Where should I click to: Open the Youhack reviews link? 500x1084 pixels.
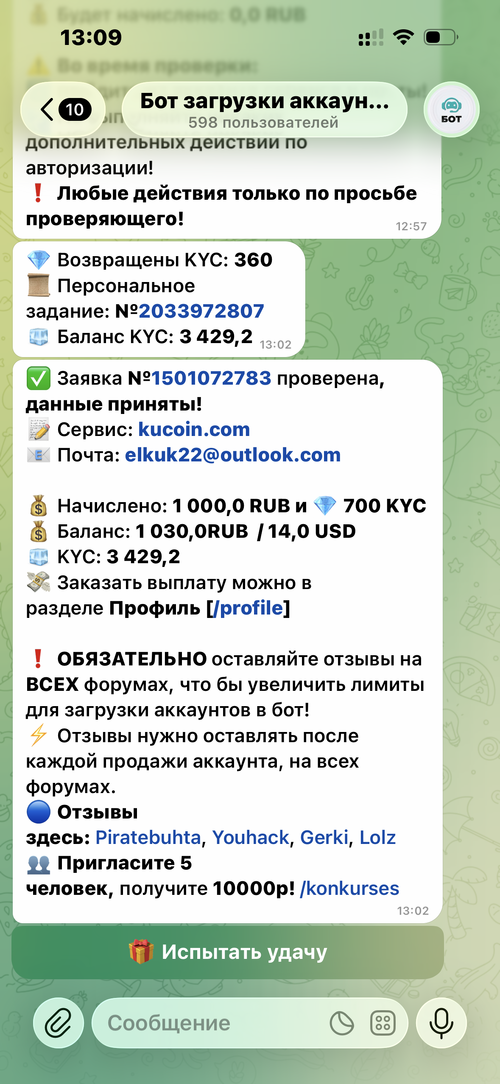[250, 838]
